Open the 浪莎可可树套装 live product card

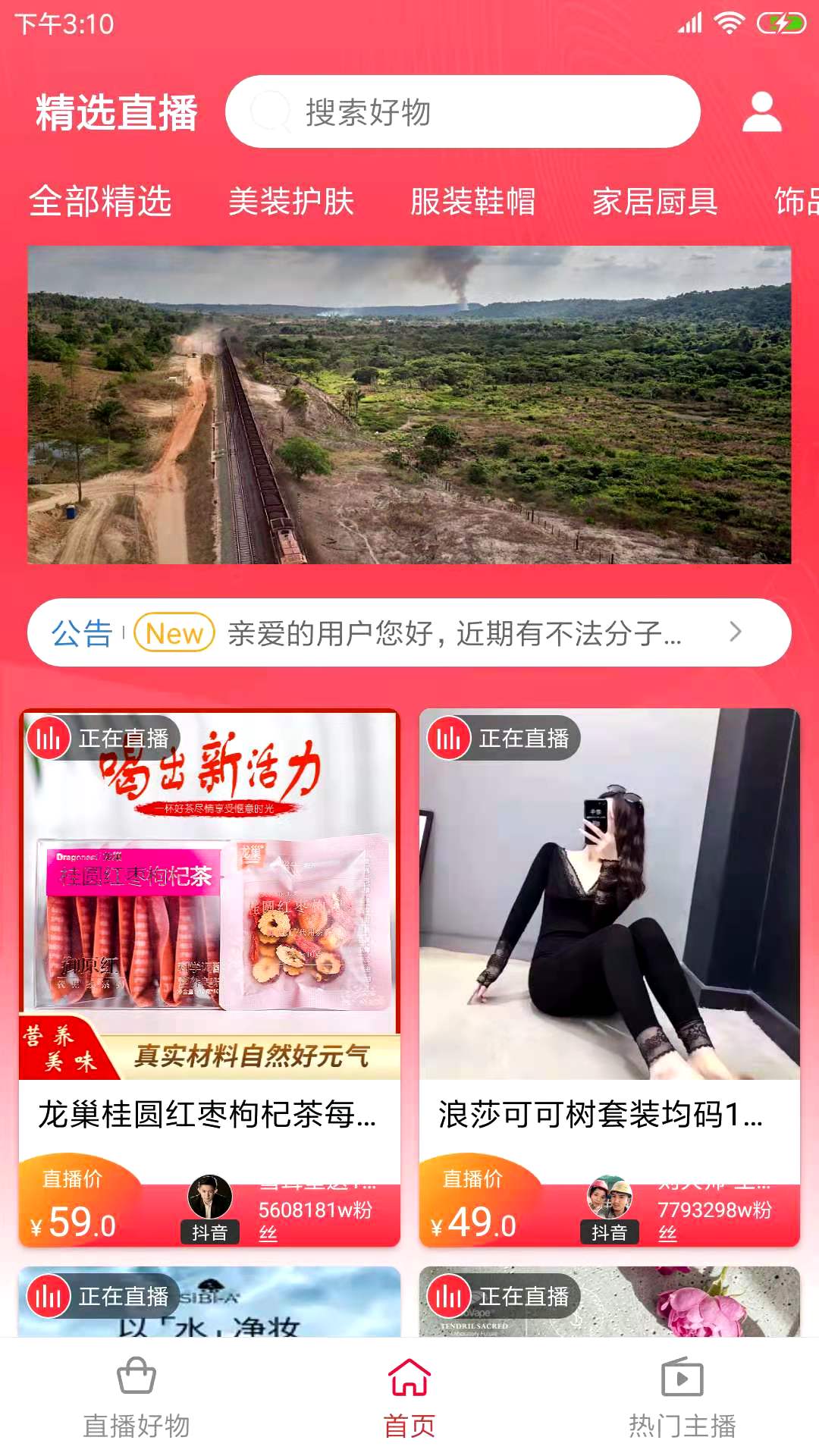[610, 978]
